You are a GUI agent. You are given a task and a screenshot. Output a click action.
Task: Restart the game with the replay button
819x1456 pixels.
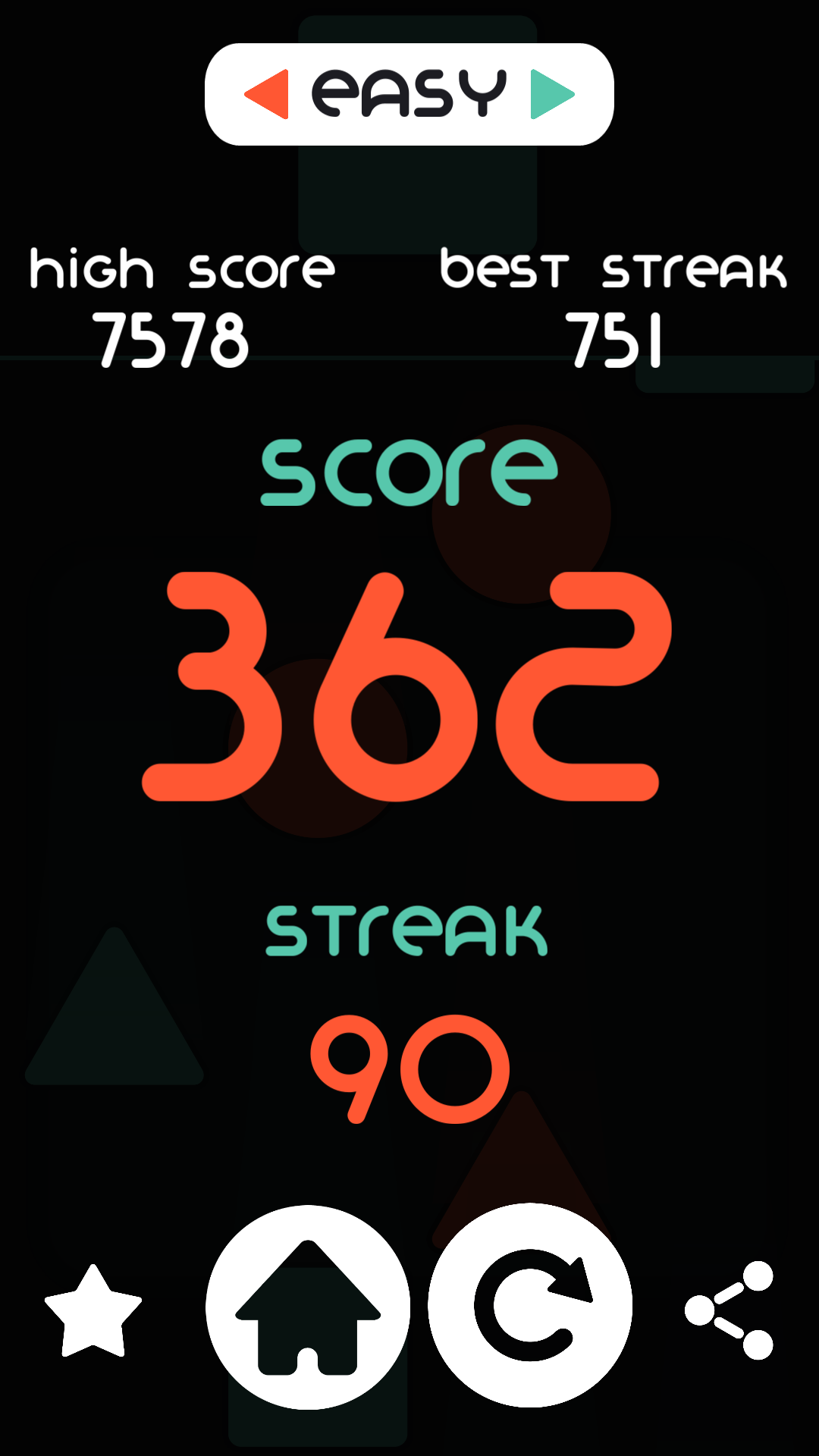(x=531, y=1306)
